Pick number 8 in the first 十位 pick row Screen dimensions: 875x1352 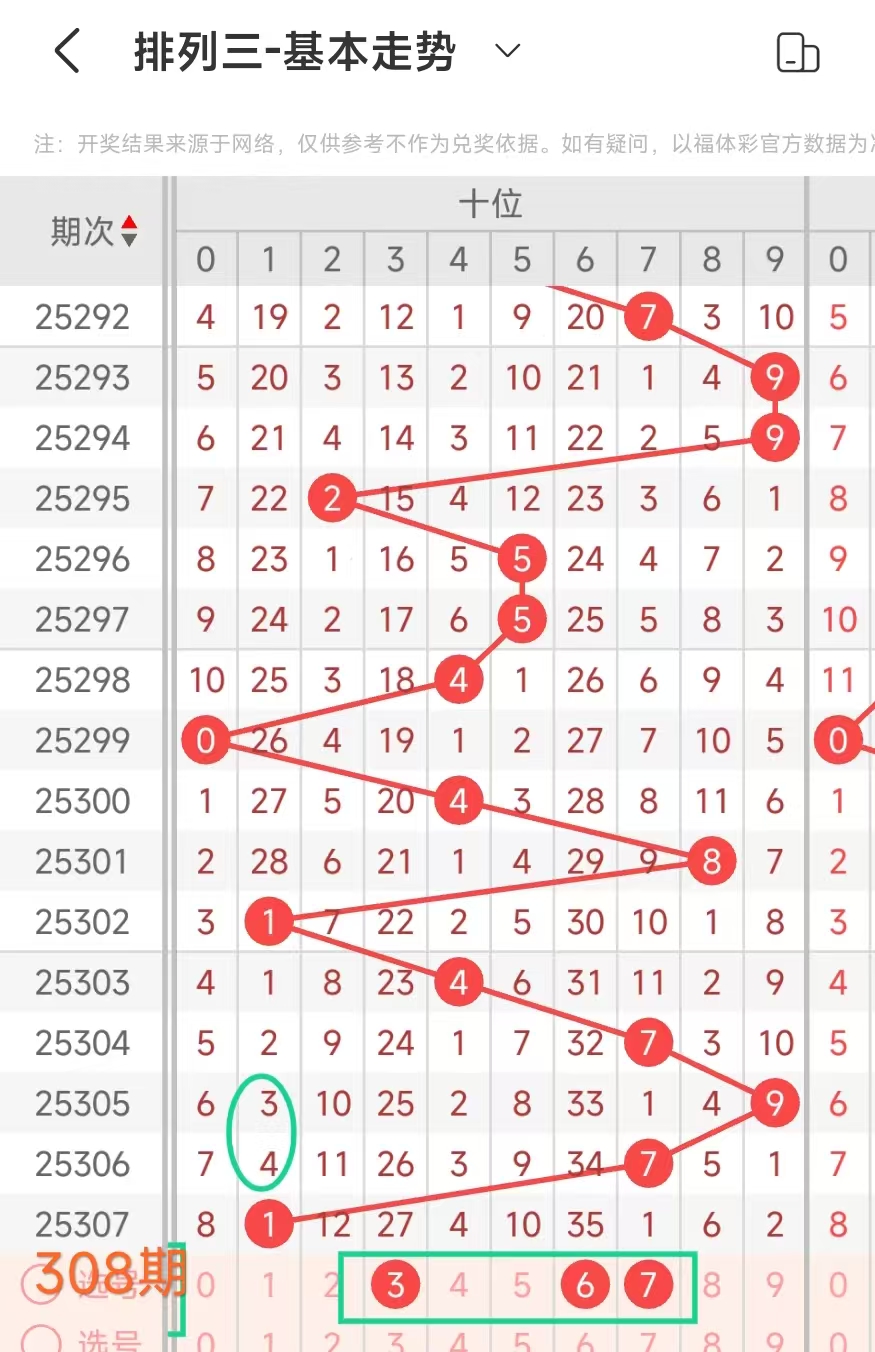(x=712, y=1285)
